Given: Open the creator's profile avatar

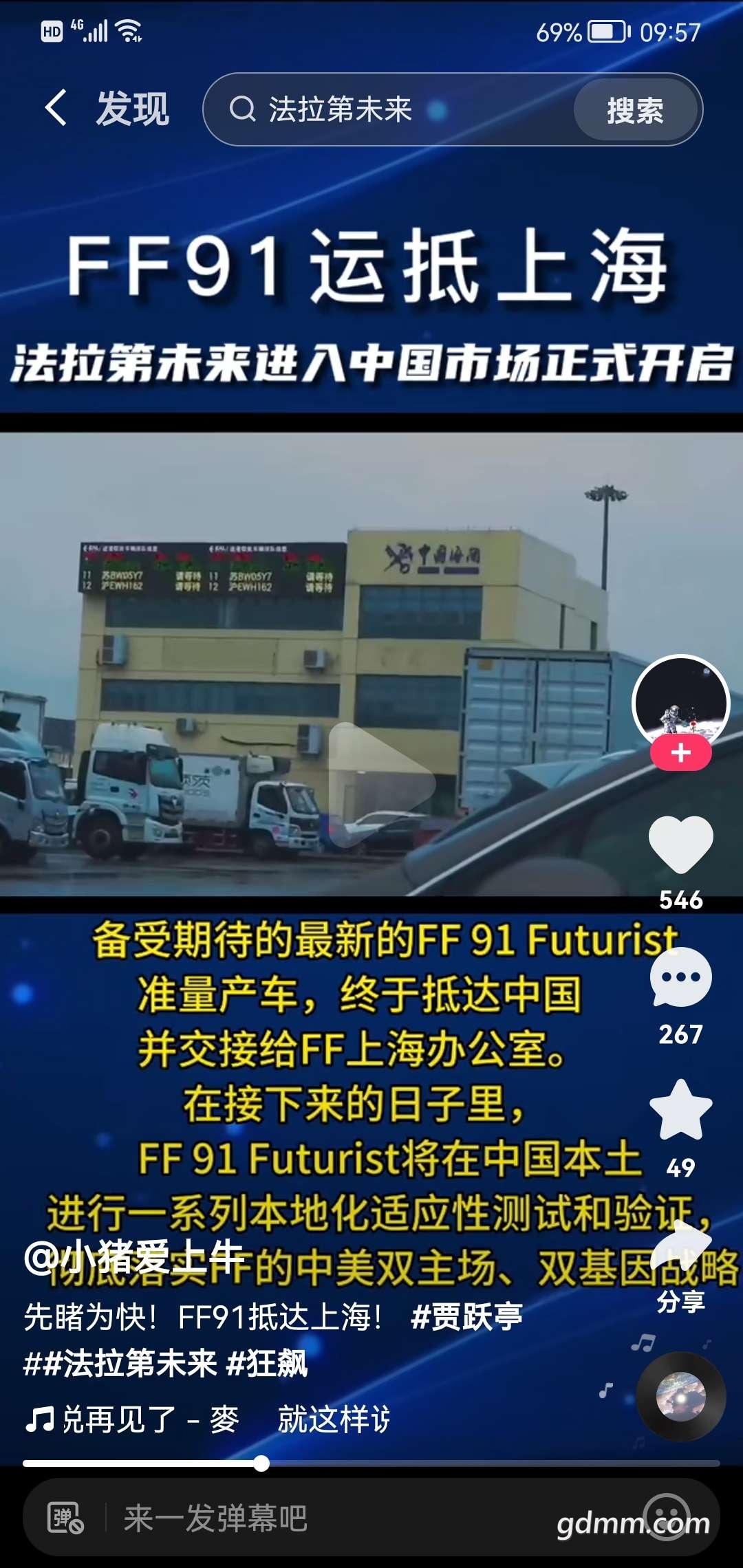Looking at the screenshot, I should click(x=680, y=703).
